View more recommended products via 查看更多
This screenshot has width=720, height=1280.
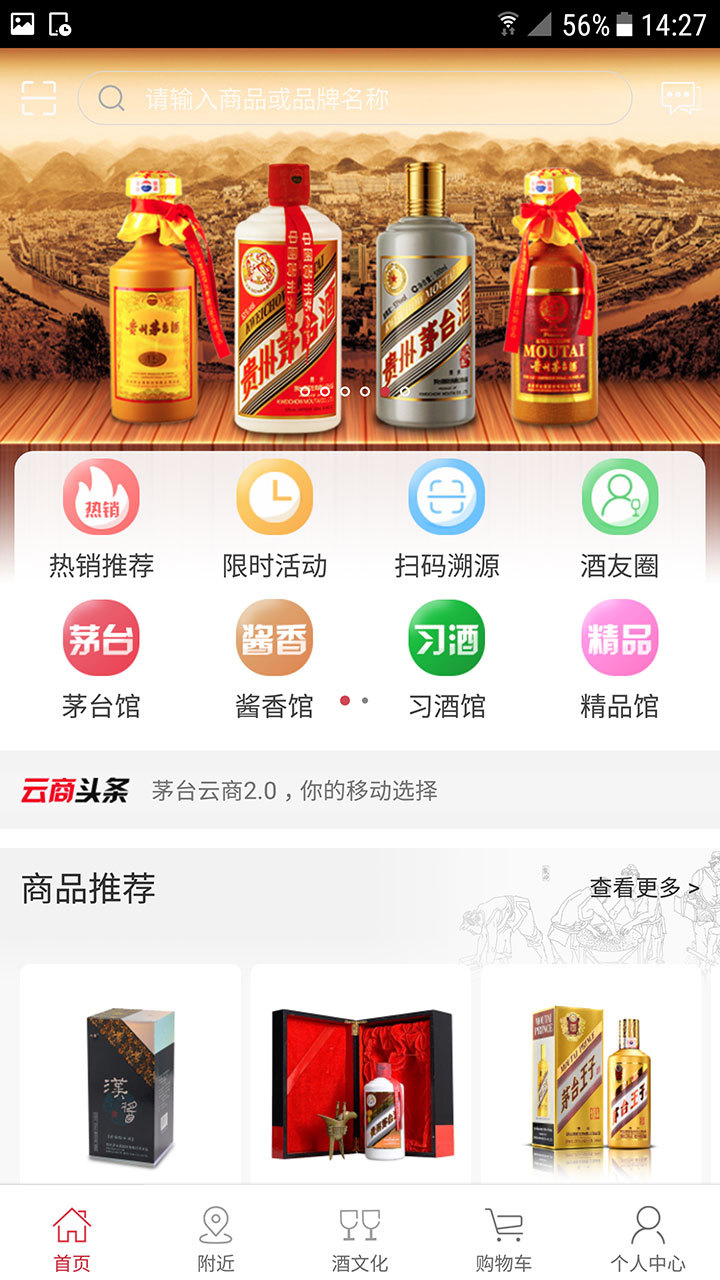644,888
